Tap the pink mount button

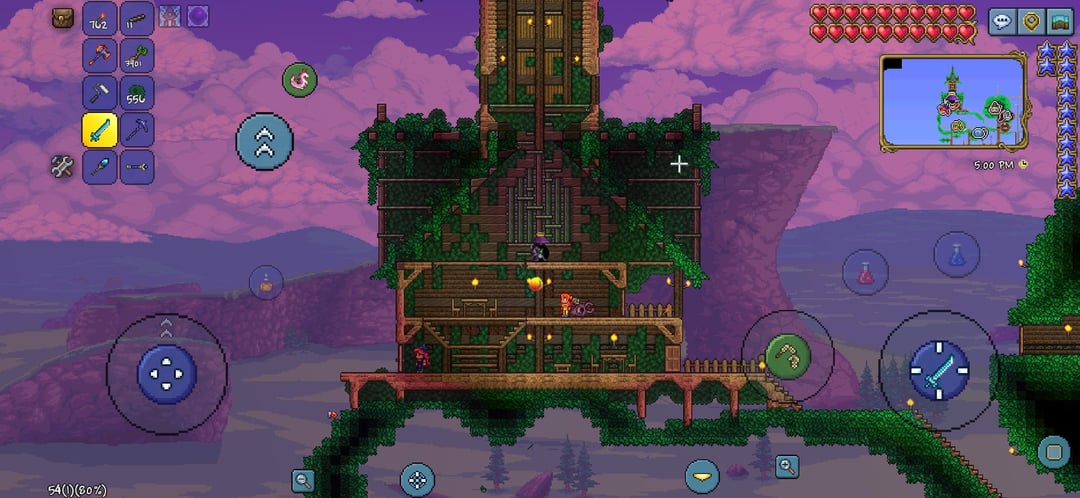coord(299,80)
